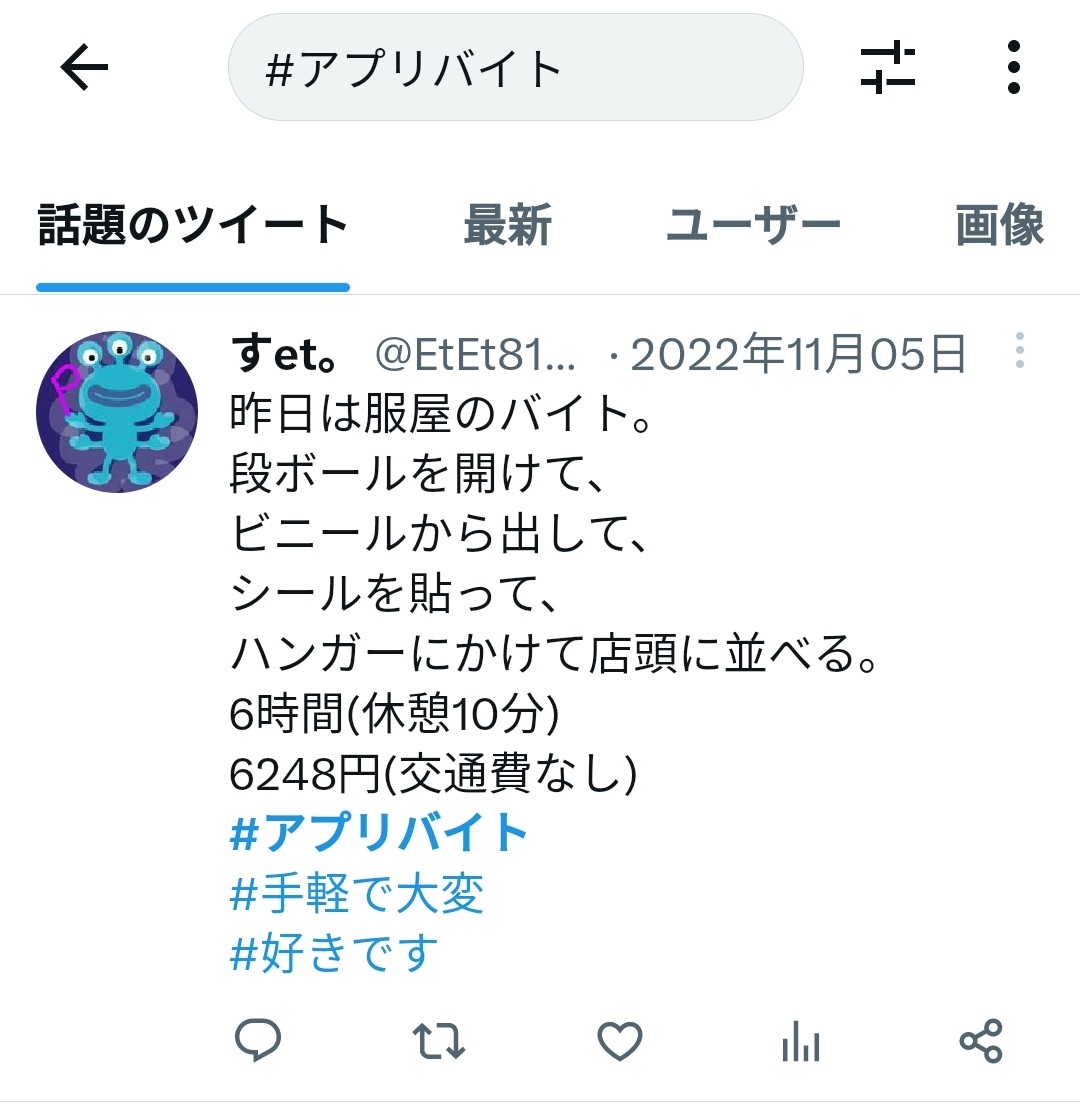Open the top-right overflow menu
This screenshot has height=1108, width=1080.
[1014, 68]
